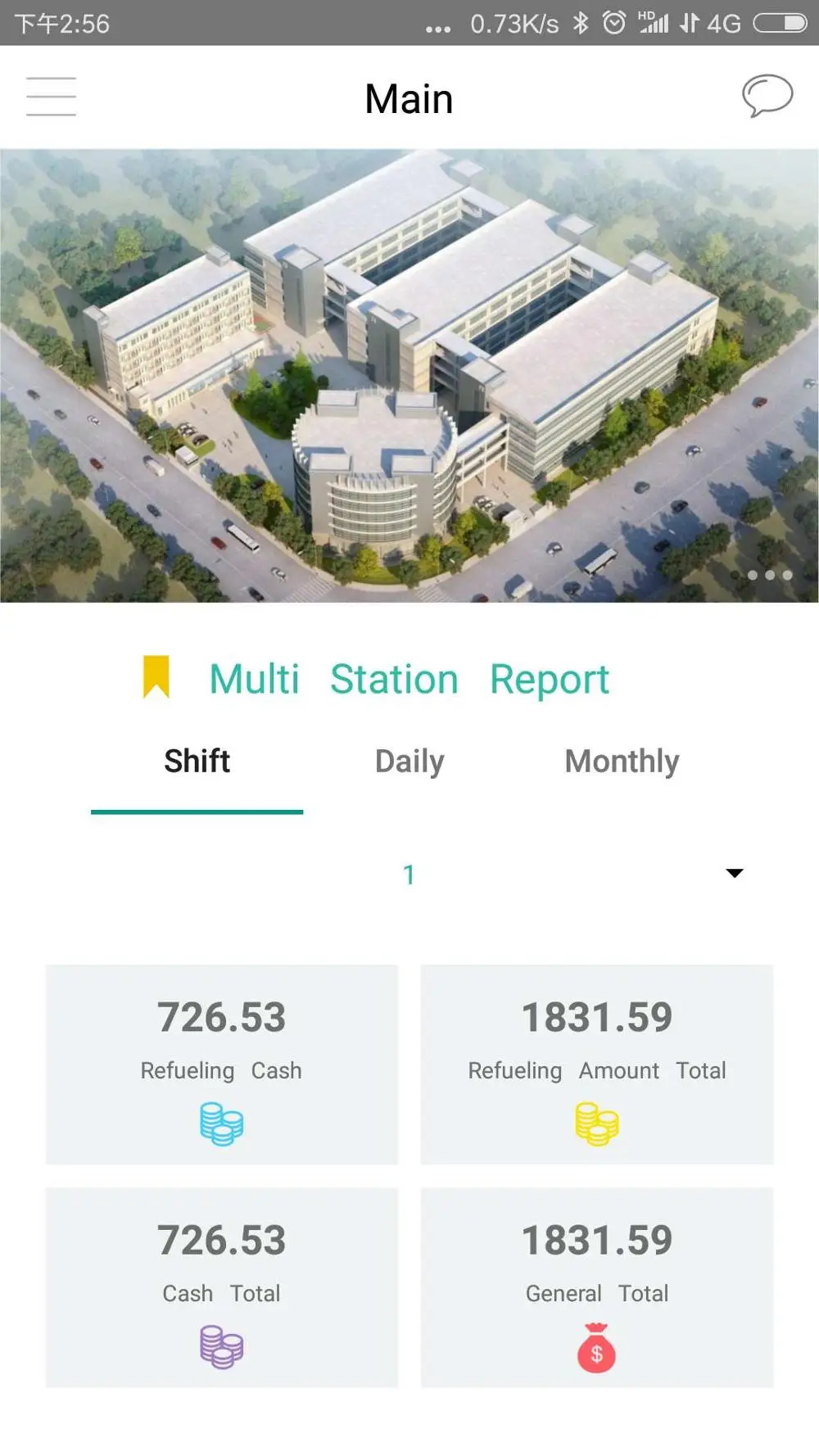Switch to the Daily report tab

tap(409, 762)
